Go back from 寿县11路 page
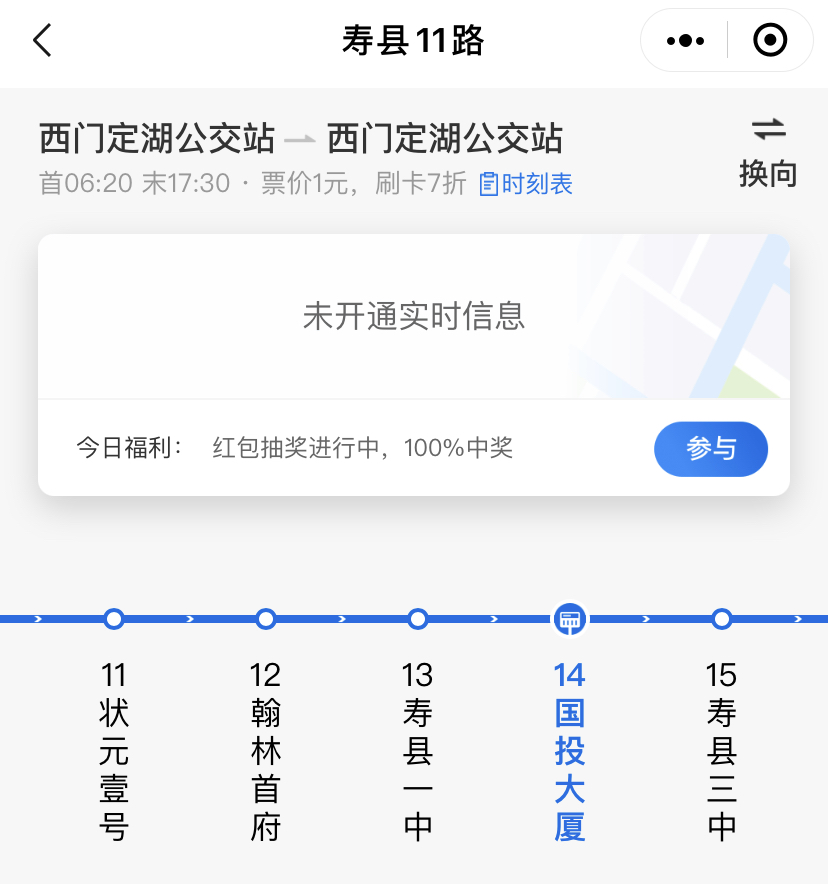 click(x=42, y=41)
